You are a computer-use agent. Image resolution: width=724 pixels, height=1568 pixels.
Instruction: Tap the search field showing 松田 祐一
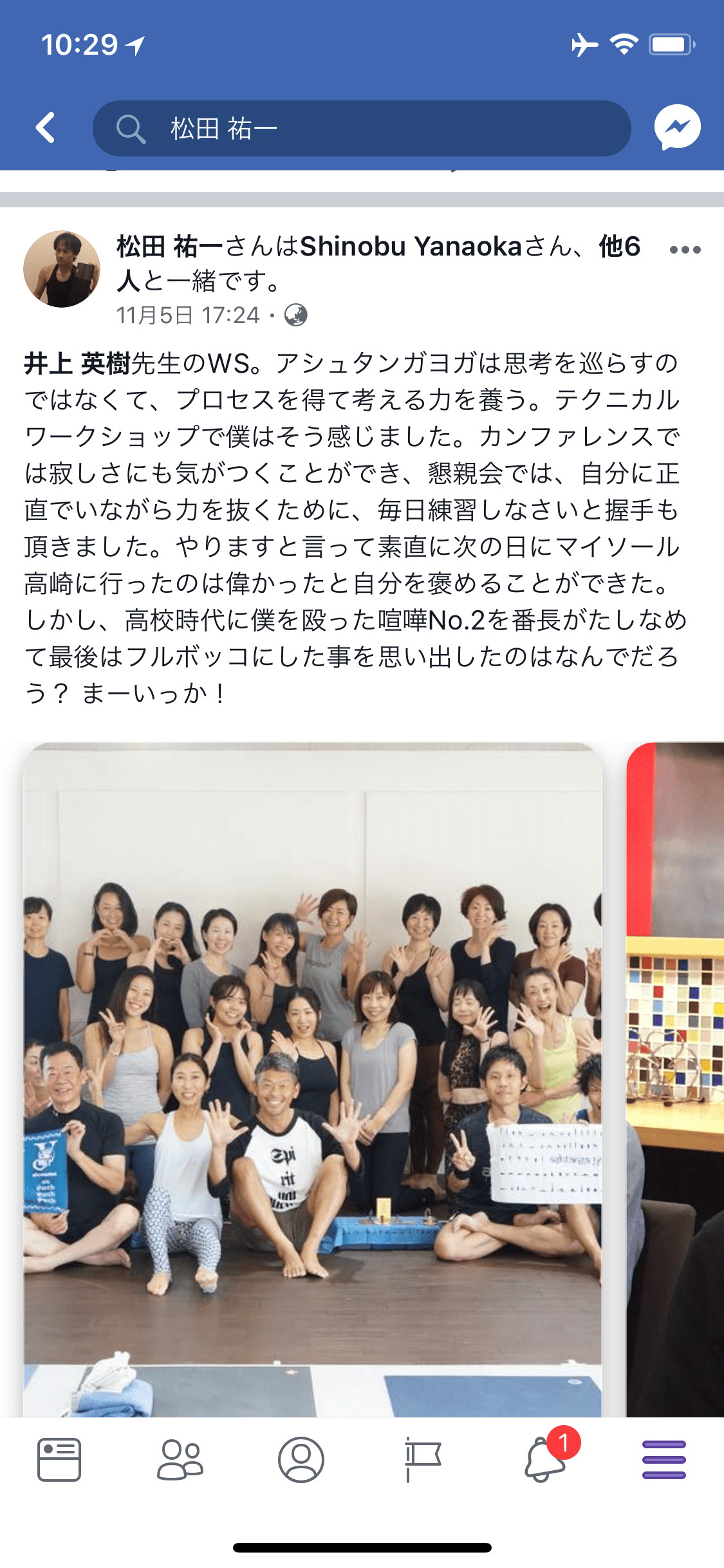(x=360, y=128)
